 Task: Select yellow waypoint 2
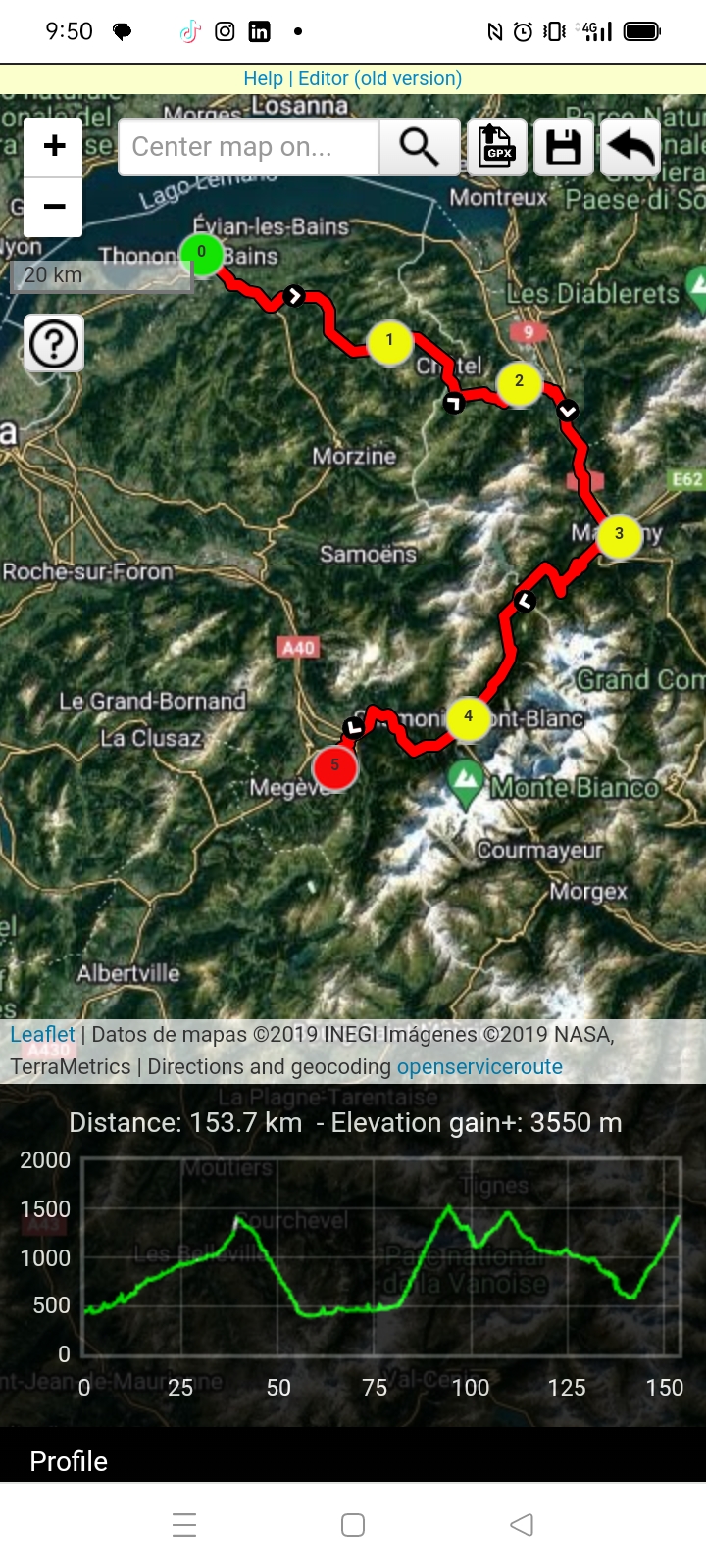pos(519,382)
